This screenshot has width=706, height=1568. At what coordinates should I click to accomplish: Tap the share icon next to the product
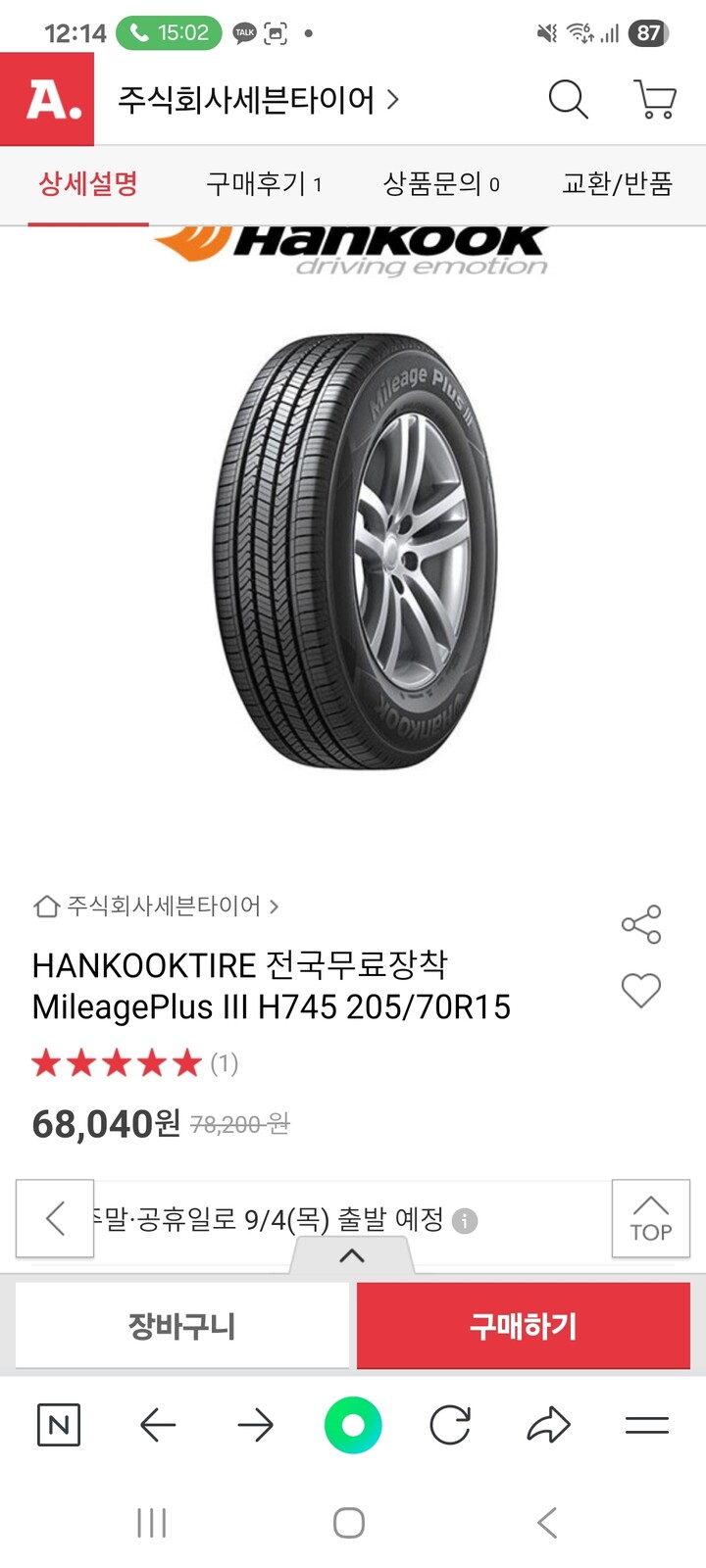[640, 924]
